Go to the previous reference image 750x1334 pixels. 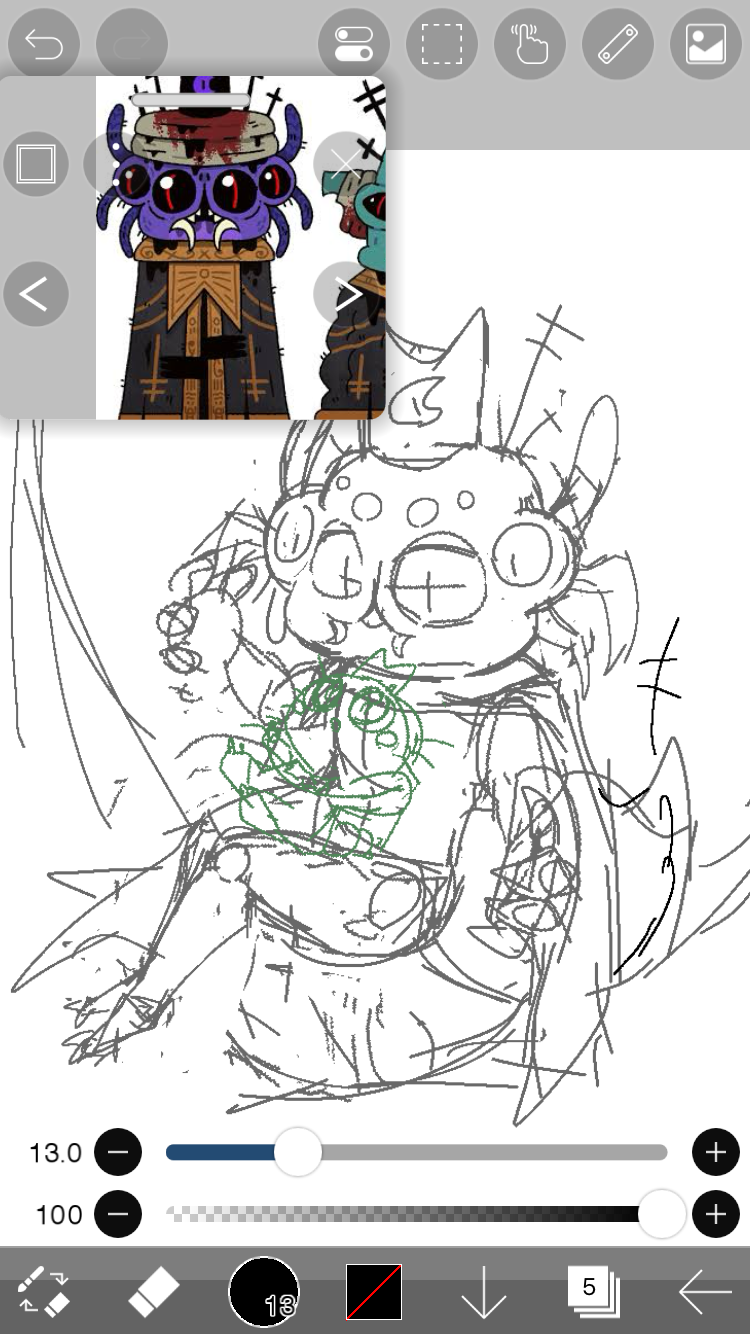coord(36,294)
